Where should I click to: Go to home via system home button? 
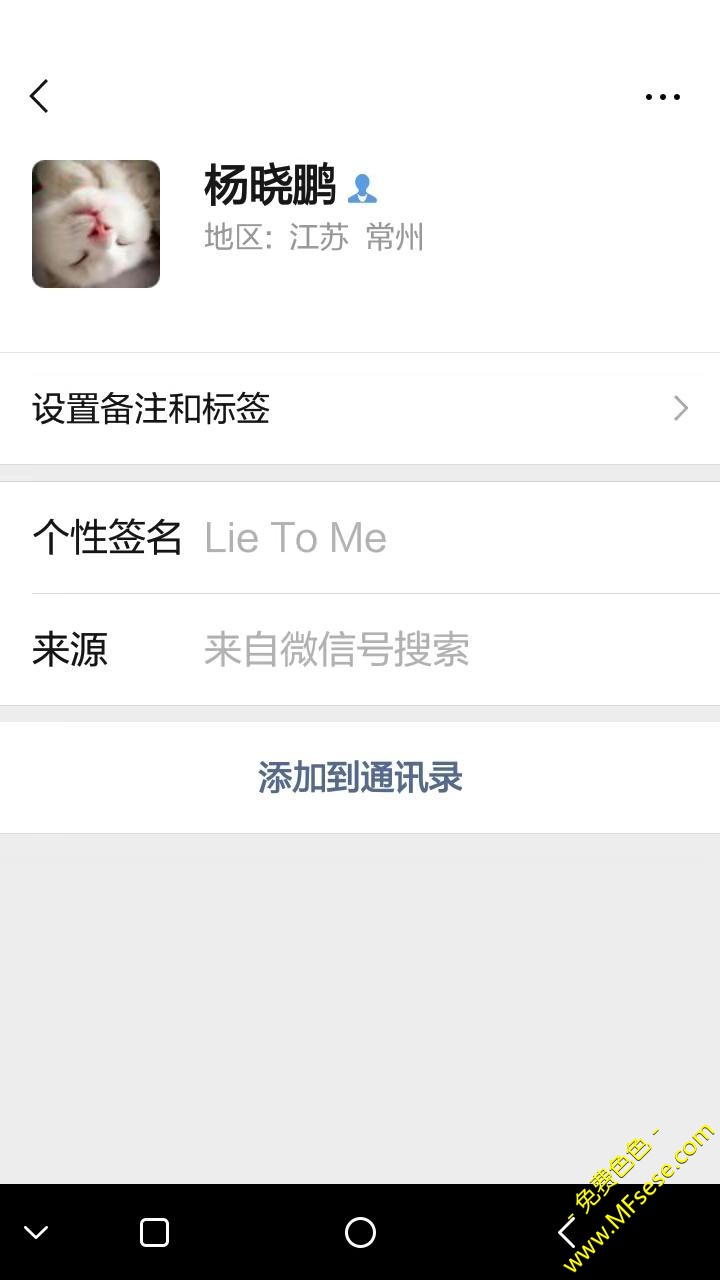coord(360,1232)
